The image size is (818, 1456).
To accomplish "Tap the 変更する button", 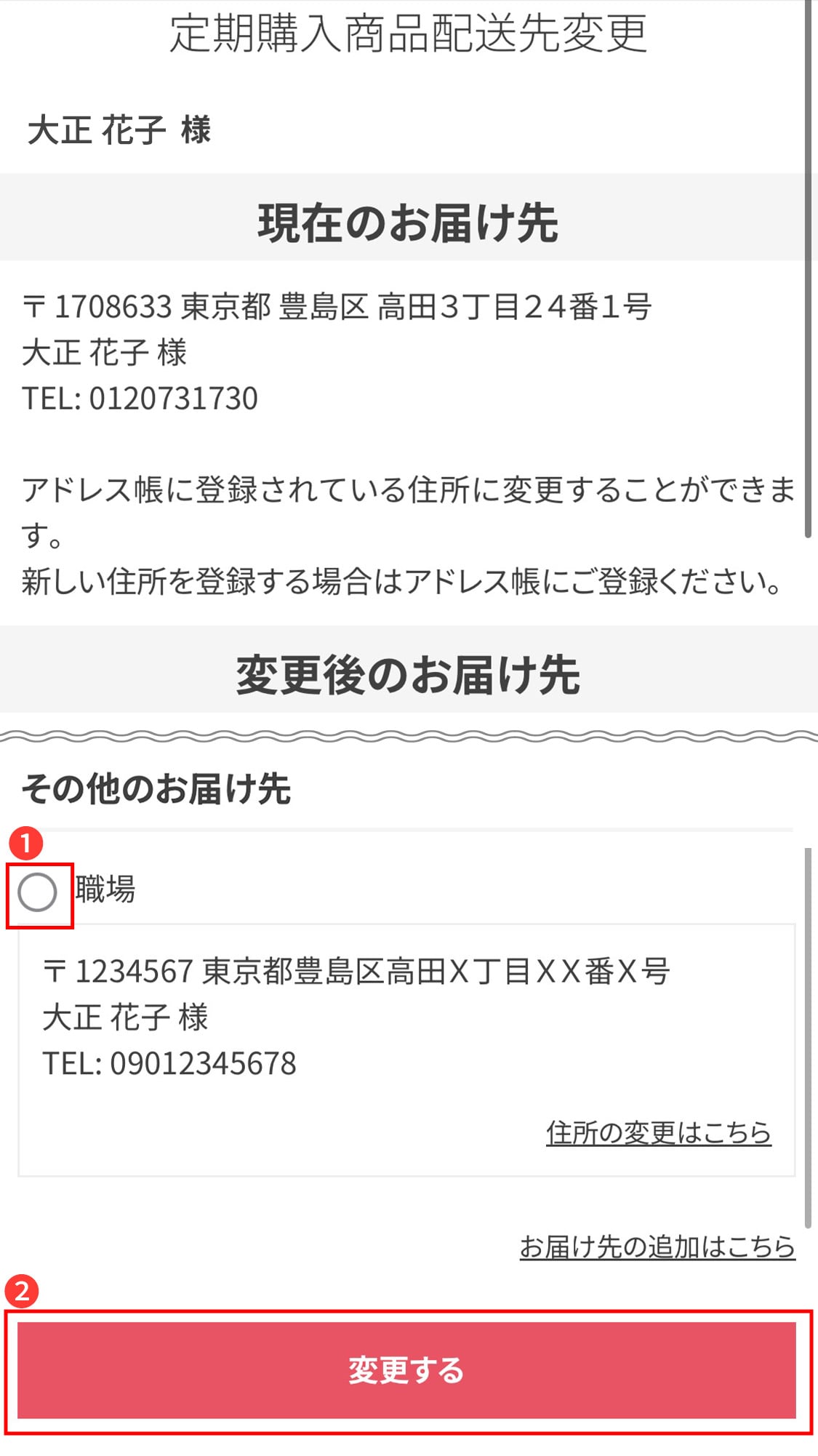I will click(x=406, y=1370).
